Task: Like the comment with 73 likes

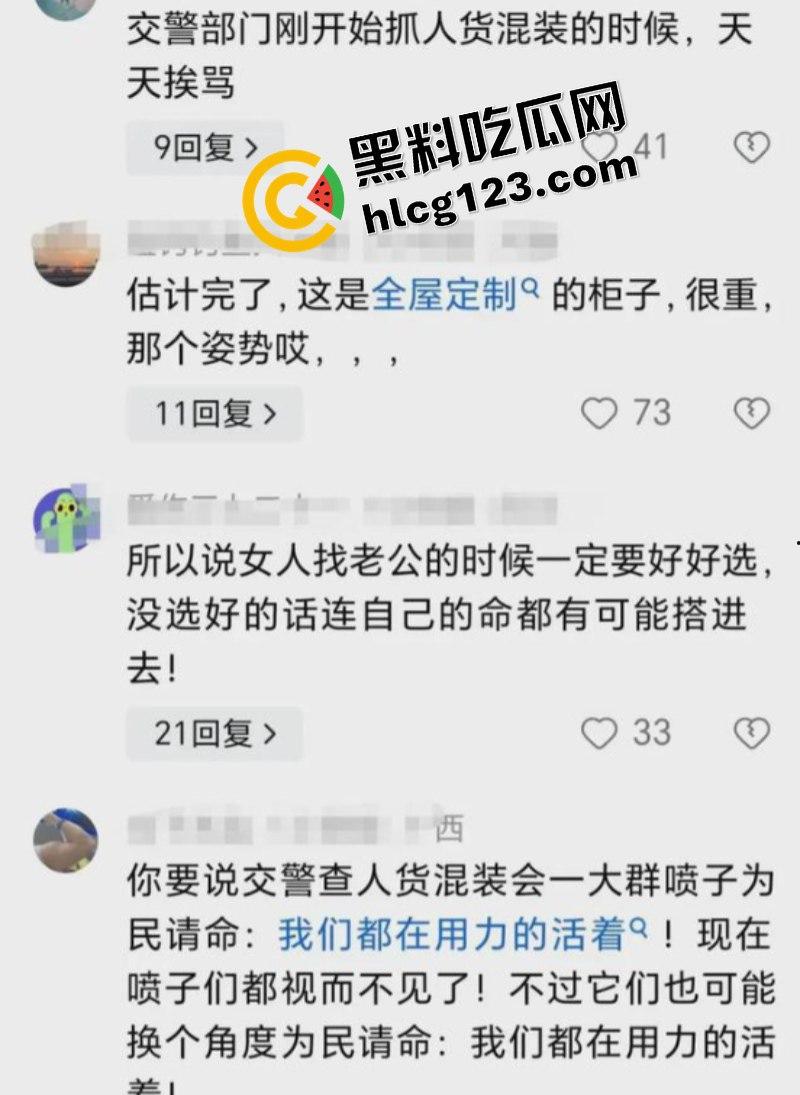Action: [600, 413]
